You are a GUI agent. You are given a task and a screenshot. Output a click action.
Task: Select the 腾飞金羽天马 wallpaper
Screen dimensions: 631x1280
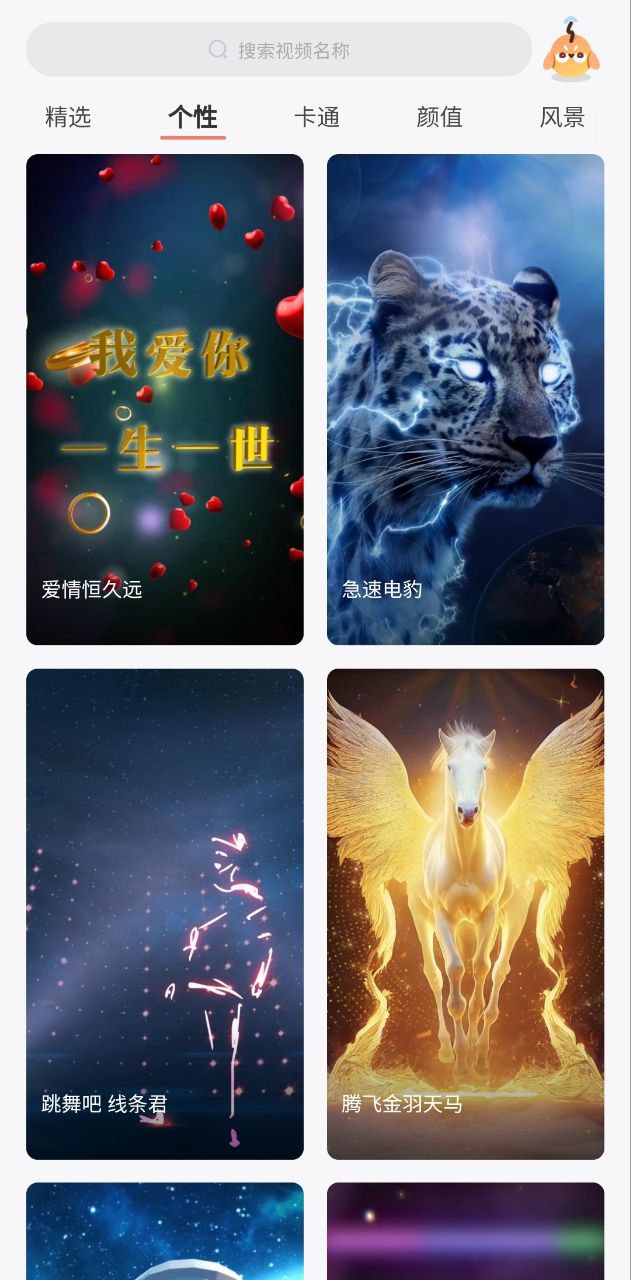[465, 913]
